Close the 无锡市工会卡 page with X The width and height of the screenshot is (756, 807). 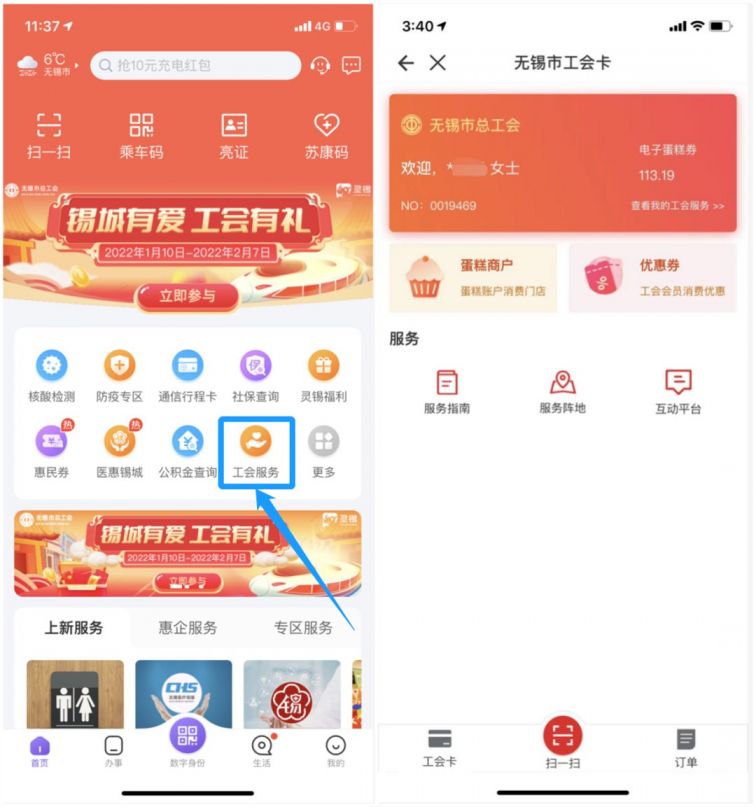pyautogui.click(x=438, y=63)
